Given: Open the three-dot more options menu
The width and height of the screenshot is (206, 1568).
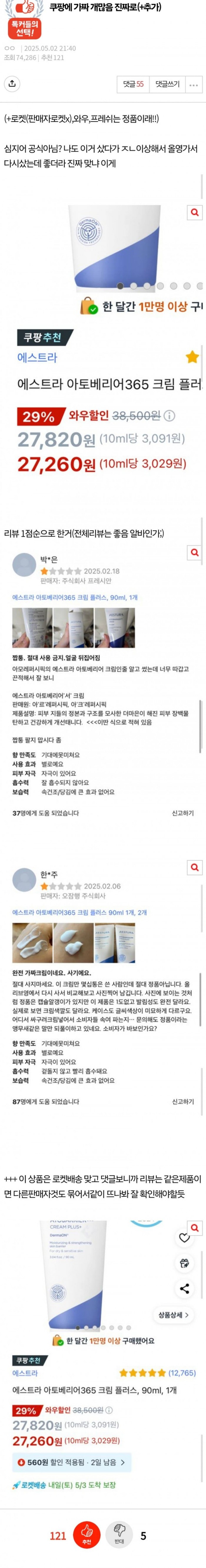Looking at the screenshot, I should tap(194, 85).
